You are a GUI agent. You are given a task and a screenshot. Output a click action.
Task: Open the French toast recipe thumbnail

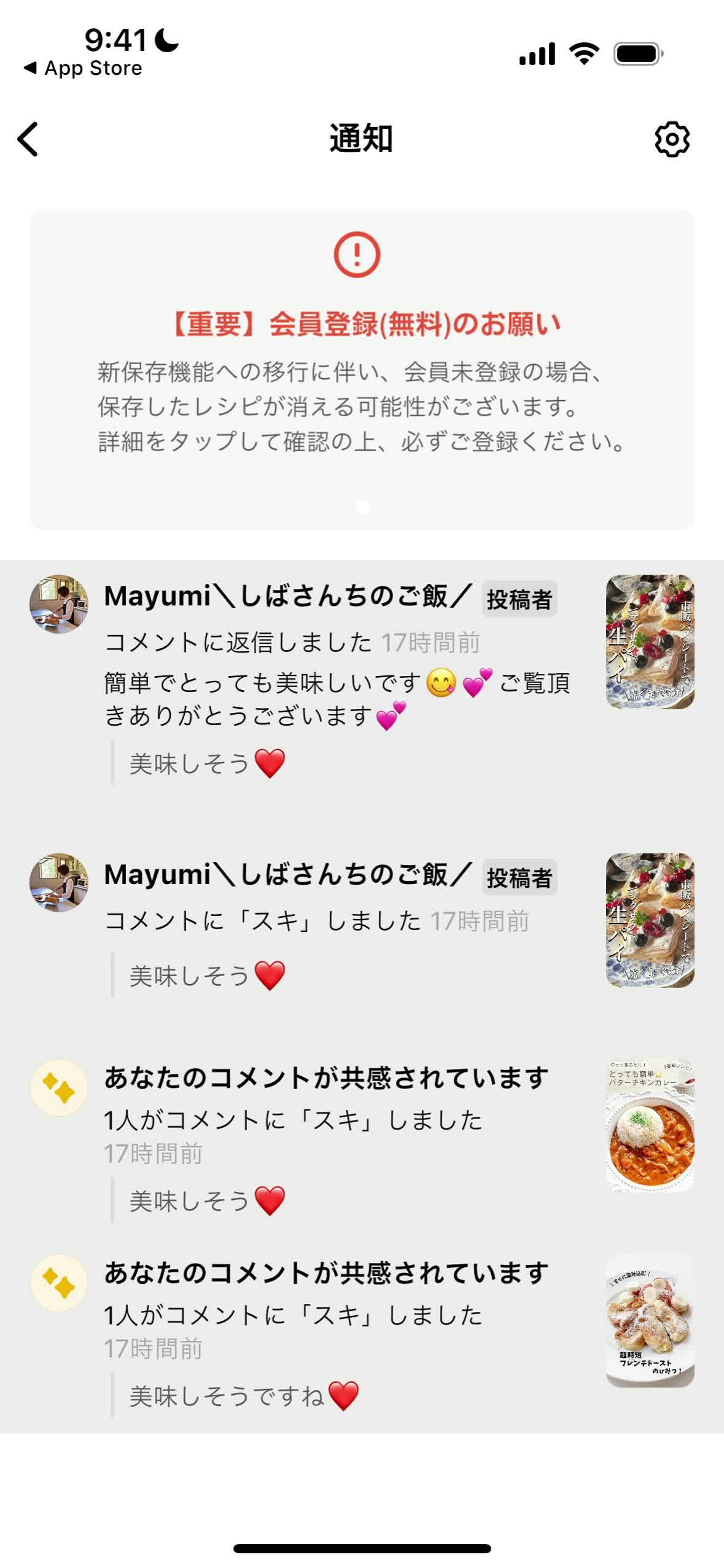(x=650, y=1320)
